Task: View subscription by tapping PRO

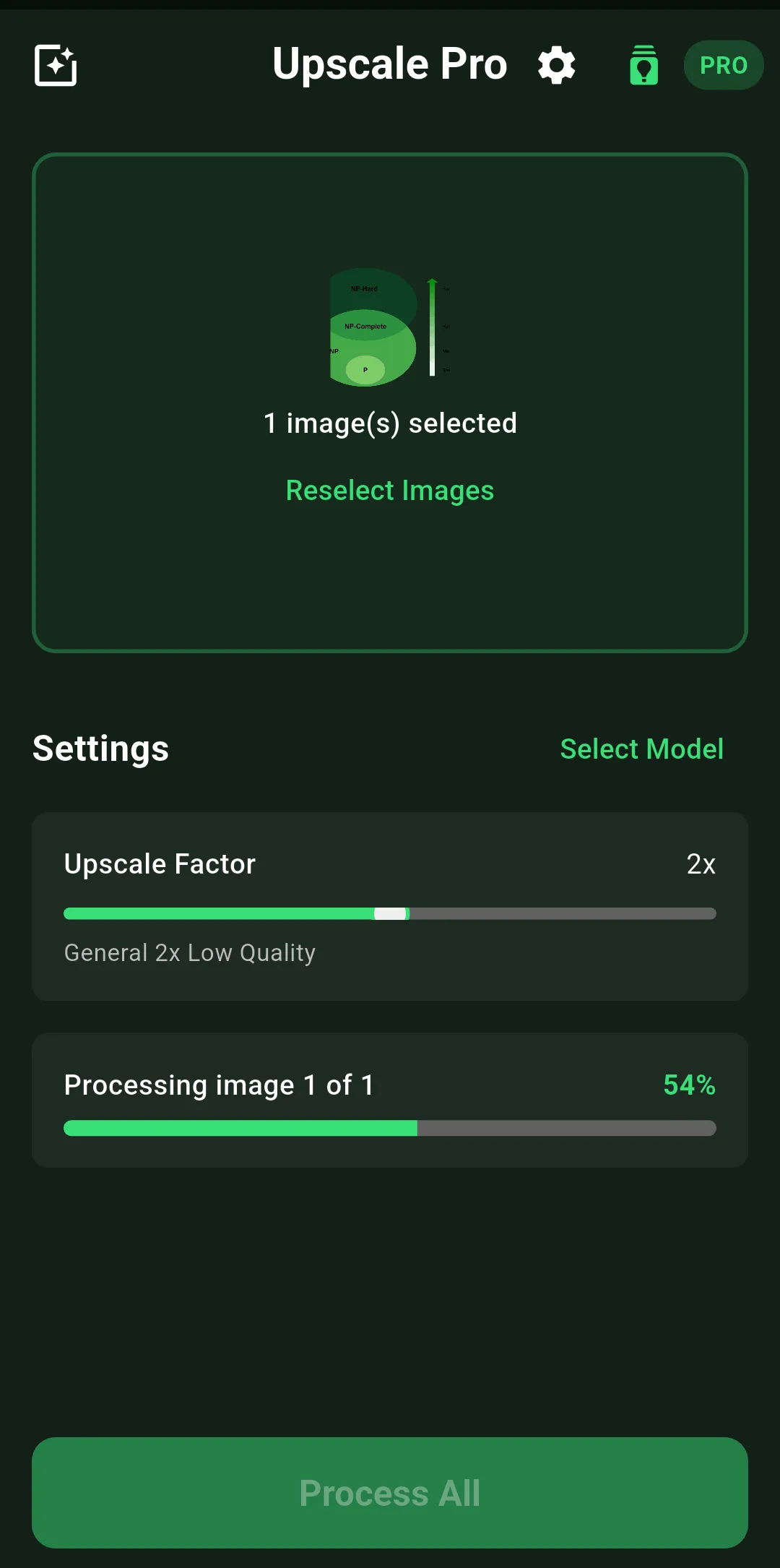Action: point(722,66)
